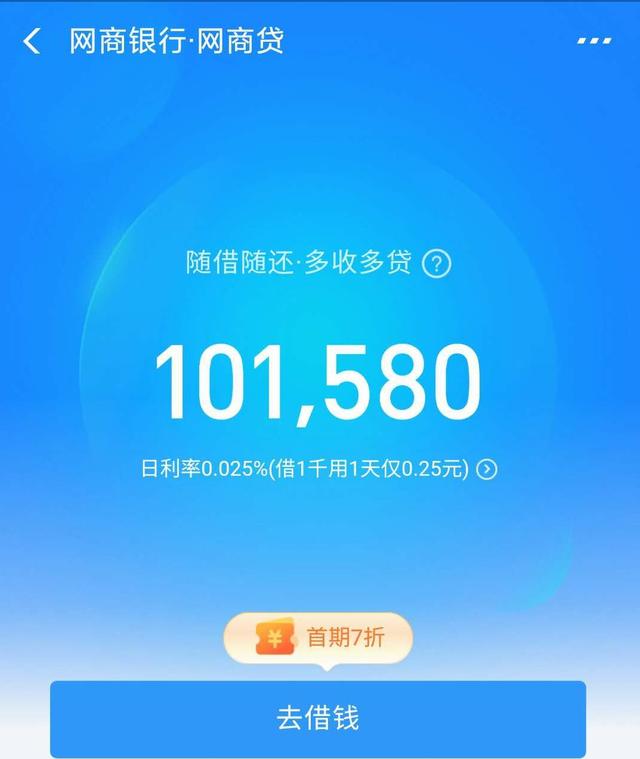Go back from 网商贷 page
The height and width of the screenshot is (759, 640).
(x=32, y=41)
